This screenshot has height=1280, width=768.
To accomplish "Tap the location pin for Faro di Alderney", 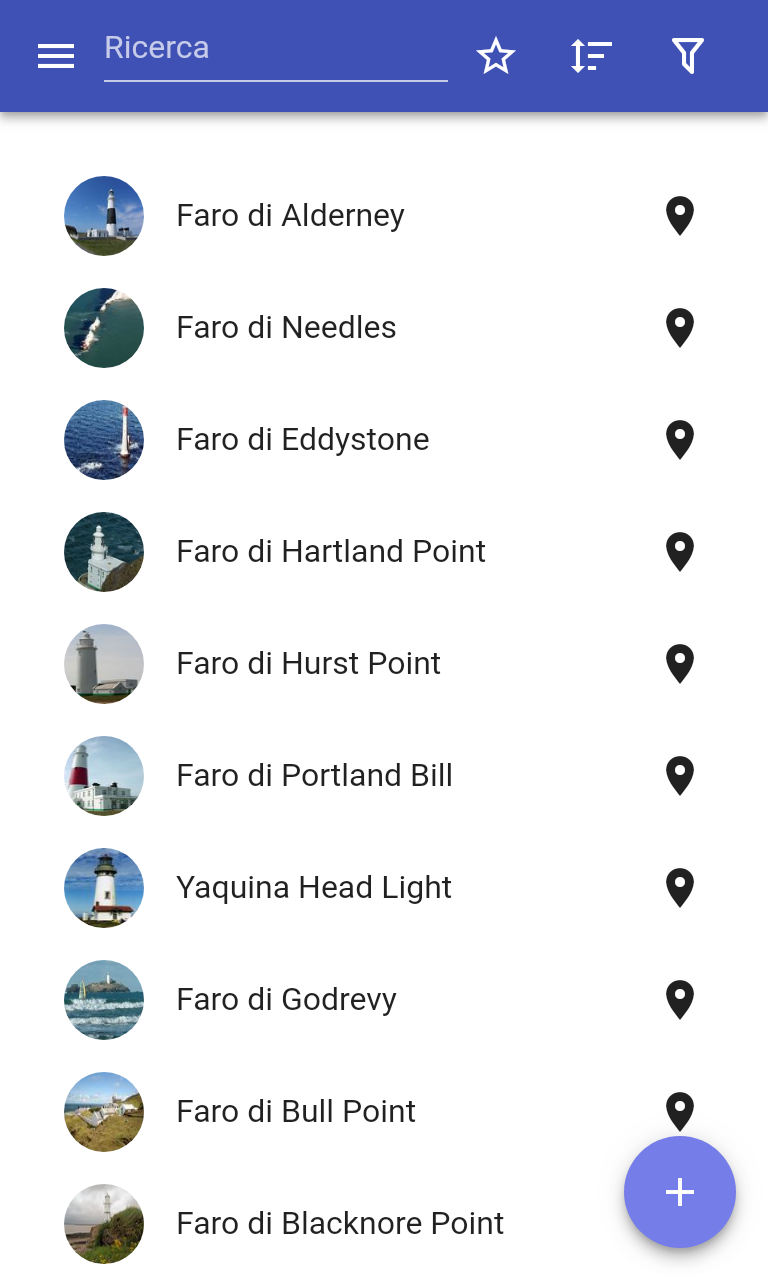I will coord(680,216).
